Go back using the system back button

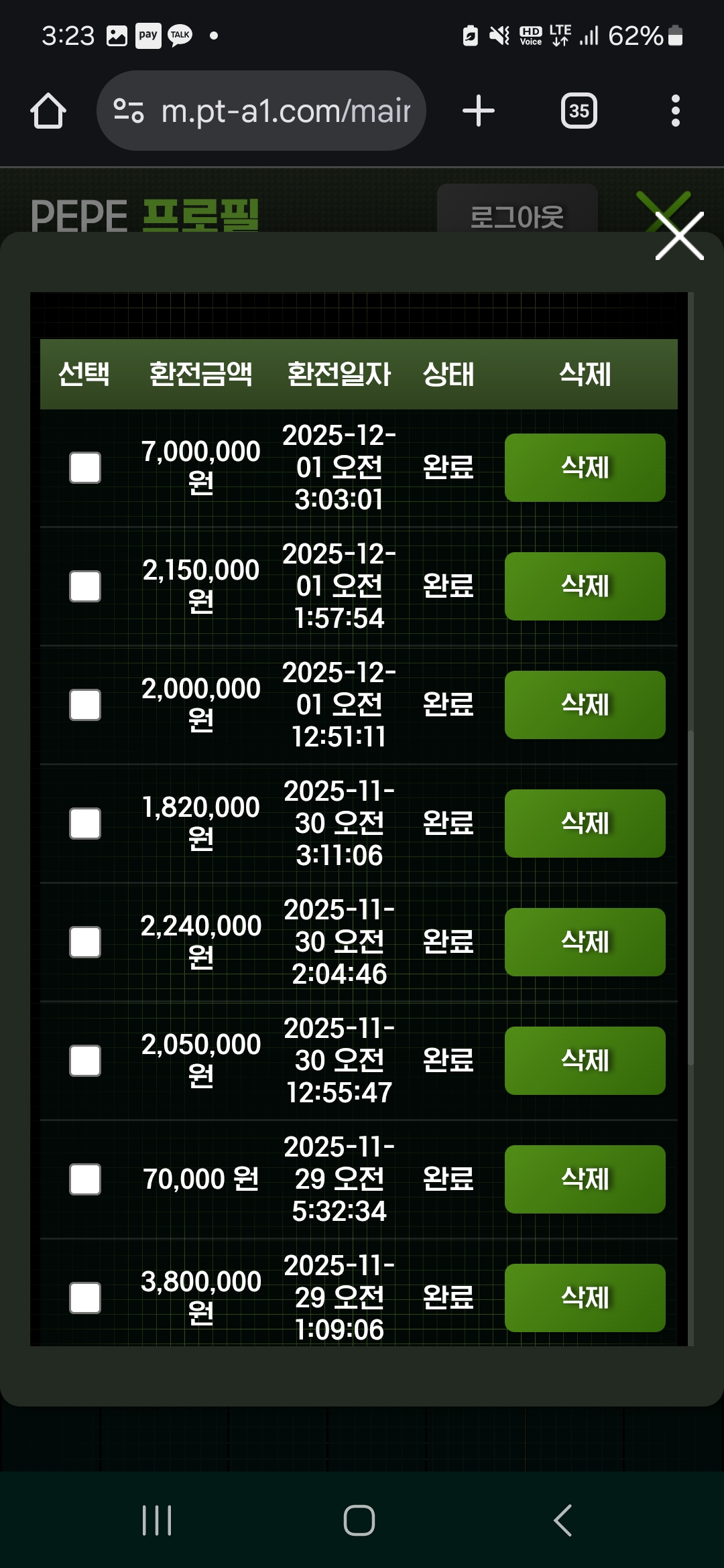point(563,1520)
